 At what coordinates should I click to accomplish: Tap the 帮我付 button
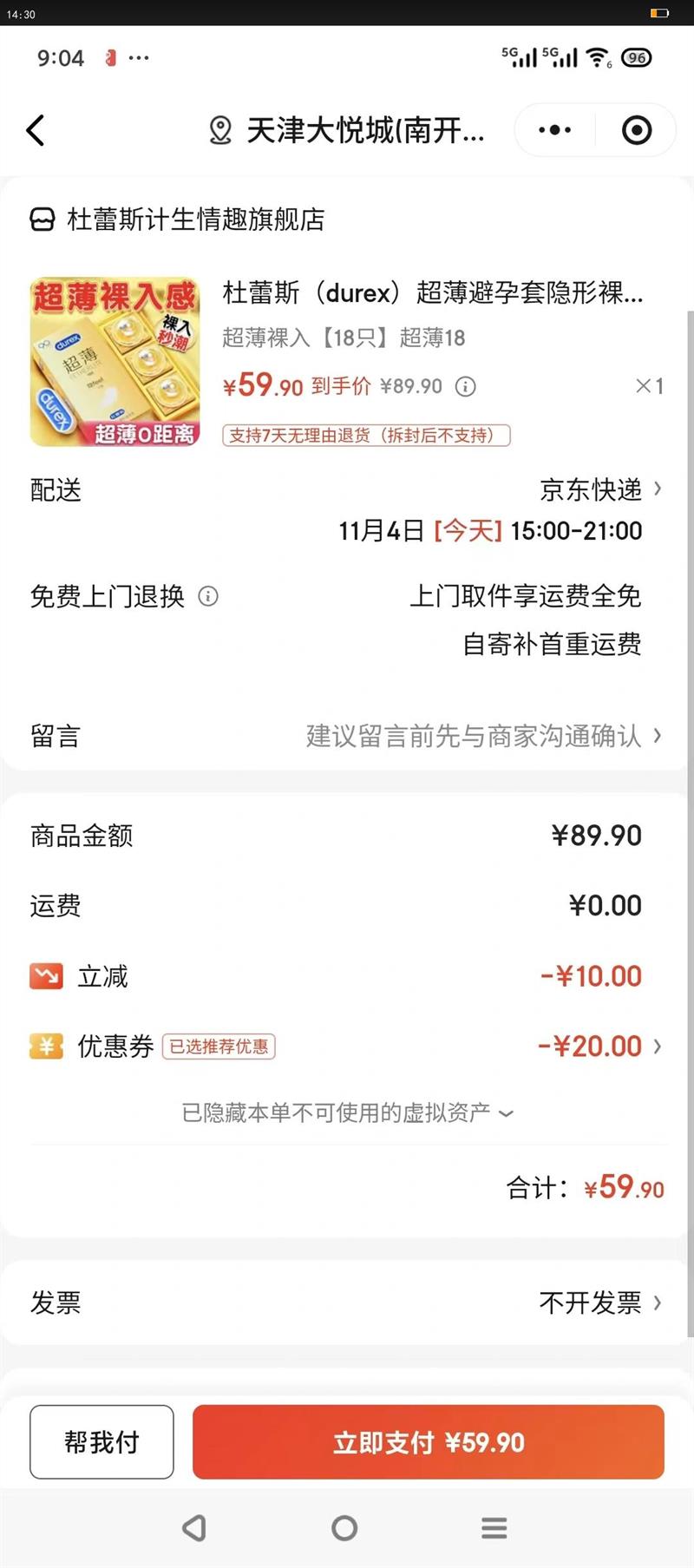click(x=101, y=1441)
